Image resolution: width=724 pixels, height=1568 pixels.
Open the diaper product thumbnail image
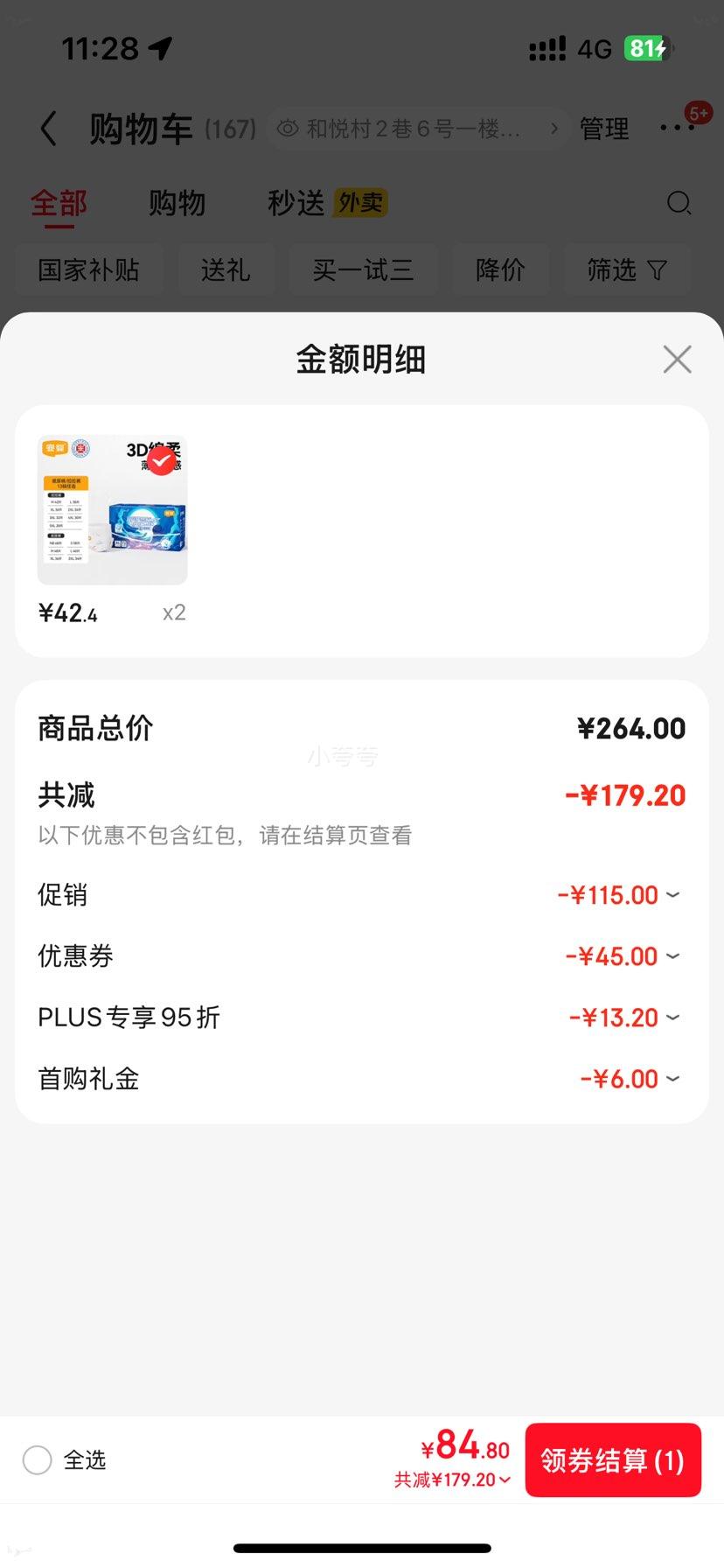click(112, 509)
